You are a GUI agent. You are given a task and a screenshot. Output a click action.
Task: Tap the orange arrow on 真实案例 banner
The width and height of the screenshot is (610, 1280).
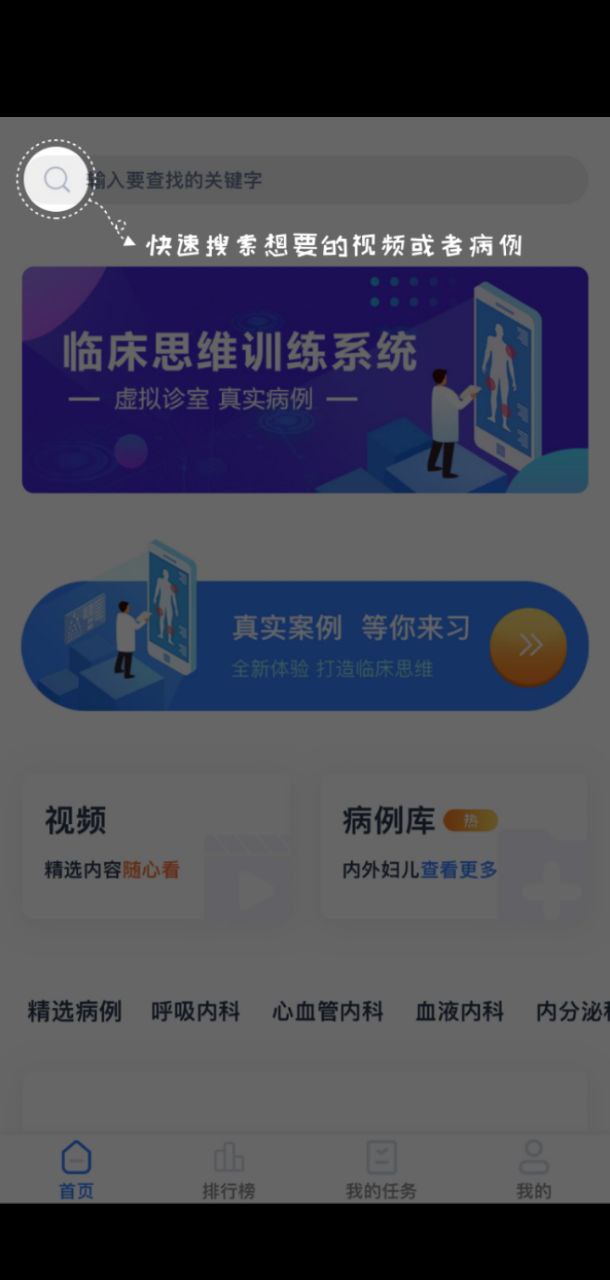pos(528,646)
